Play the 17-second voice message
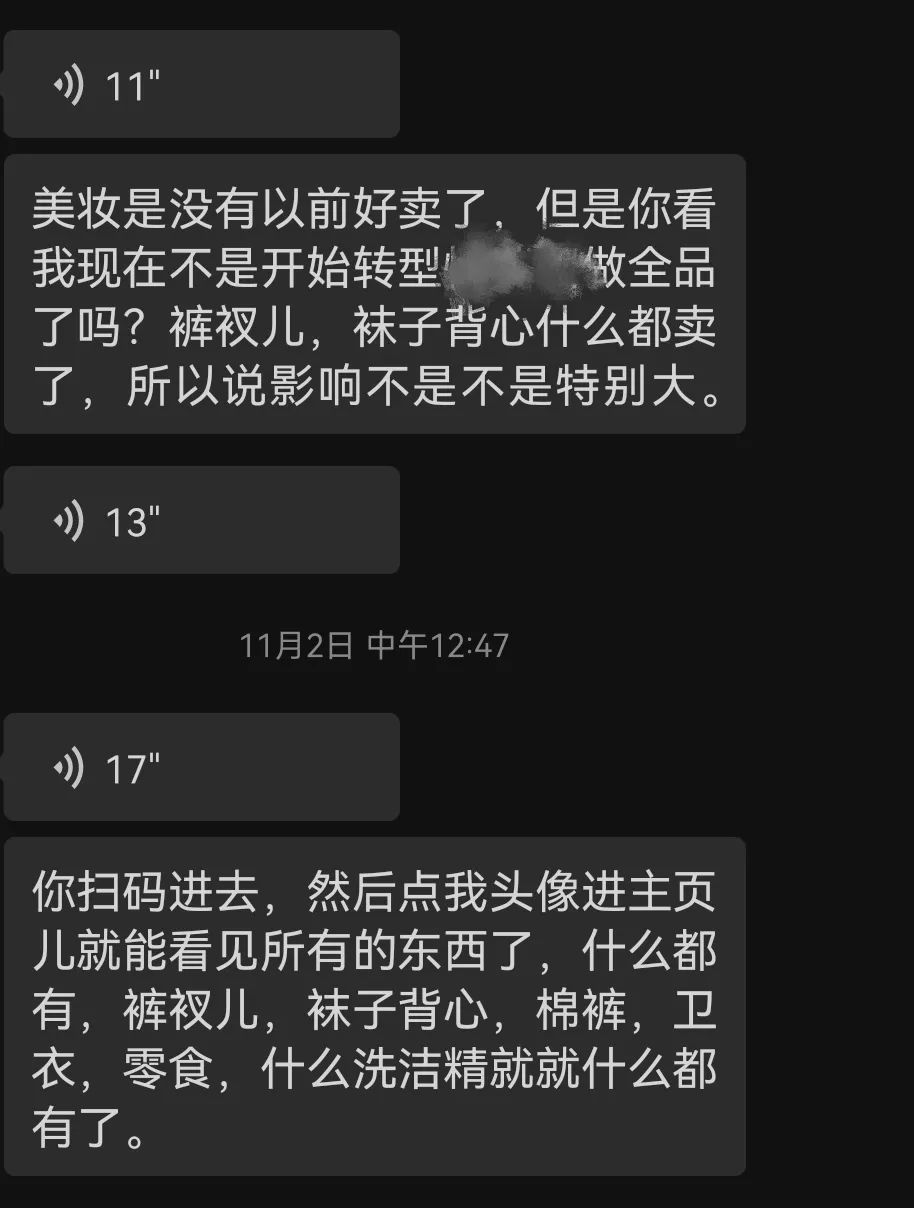The width and height of the screenshot is (914, 1208). 200,767
